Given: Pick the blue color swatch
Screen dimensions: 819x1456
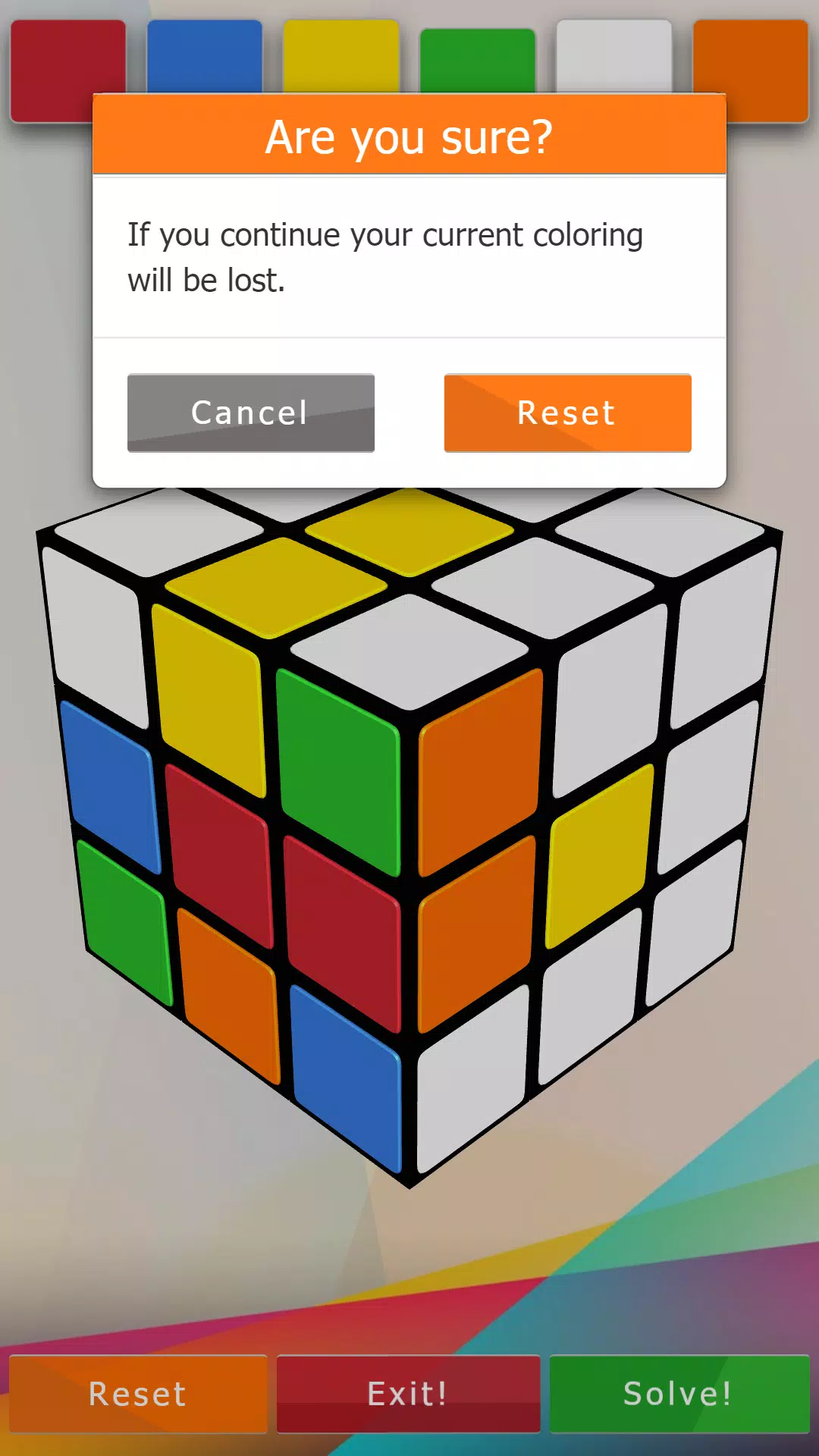Looking at the screenshot, I should click(204, 57).
